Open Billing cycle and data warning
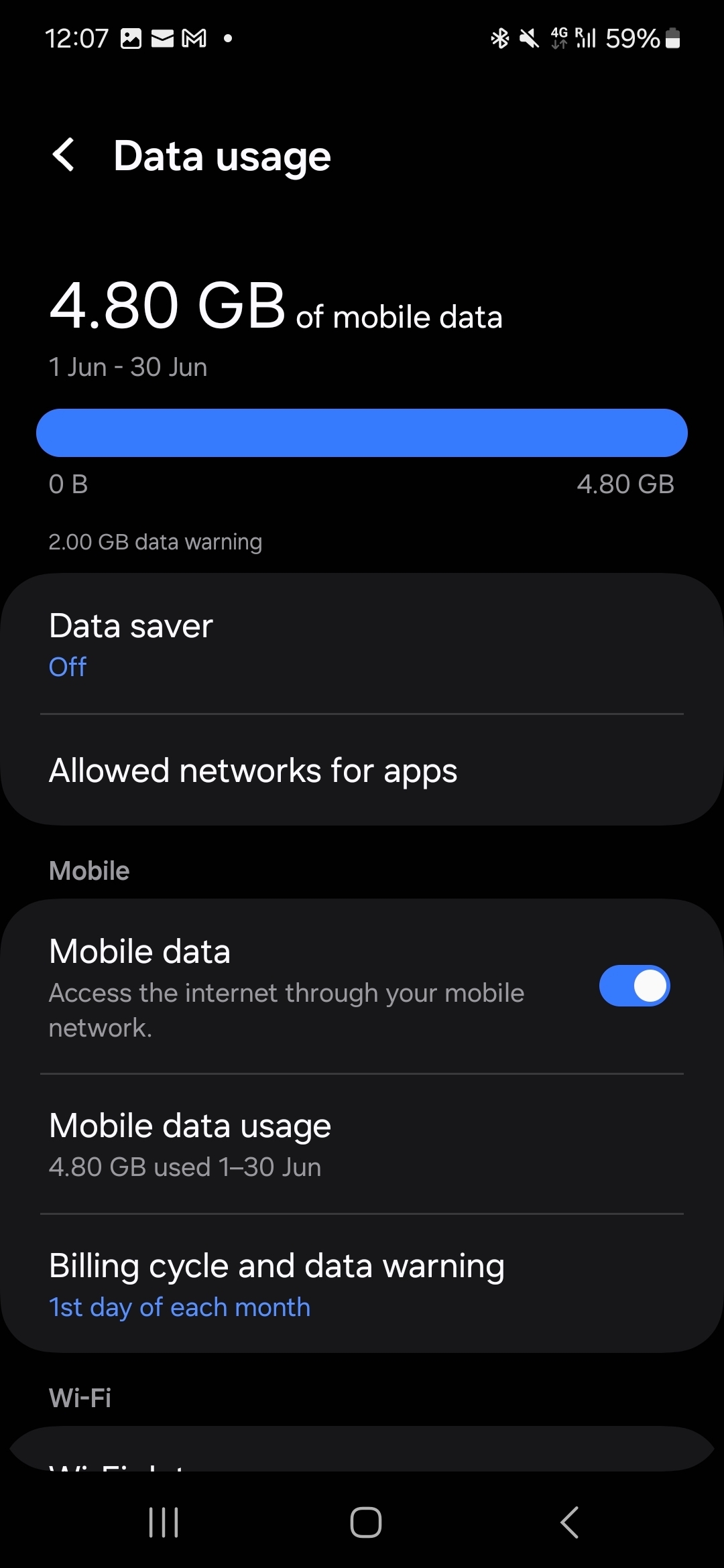Viewport: 724px width, 1568px height. point(362,1284)
